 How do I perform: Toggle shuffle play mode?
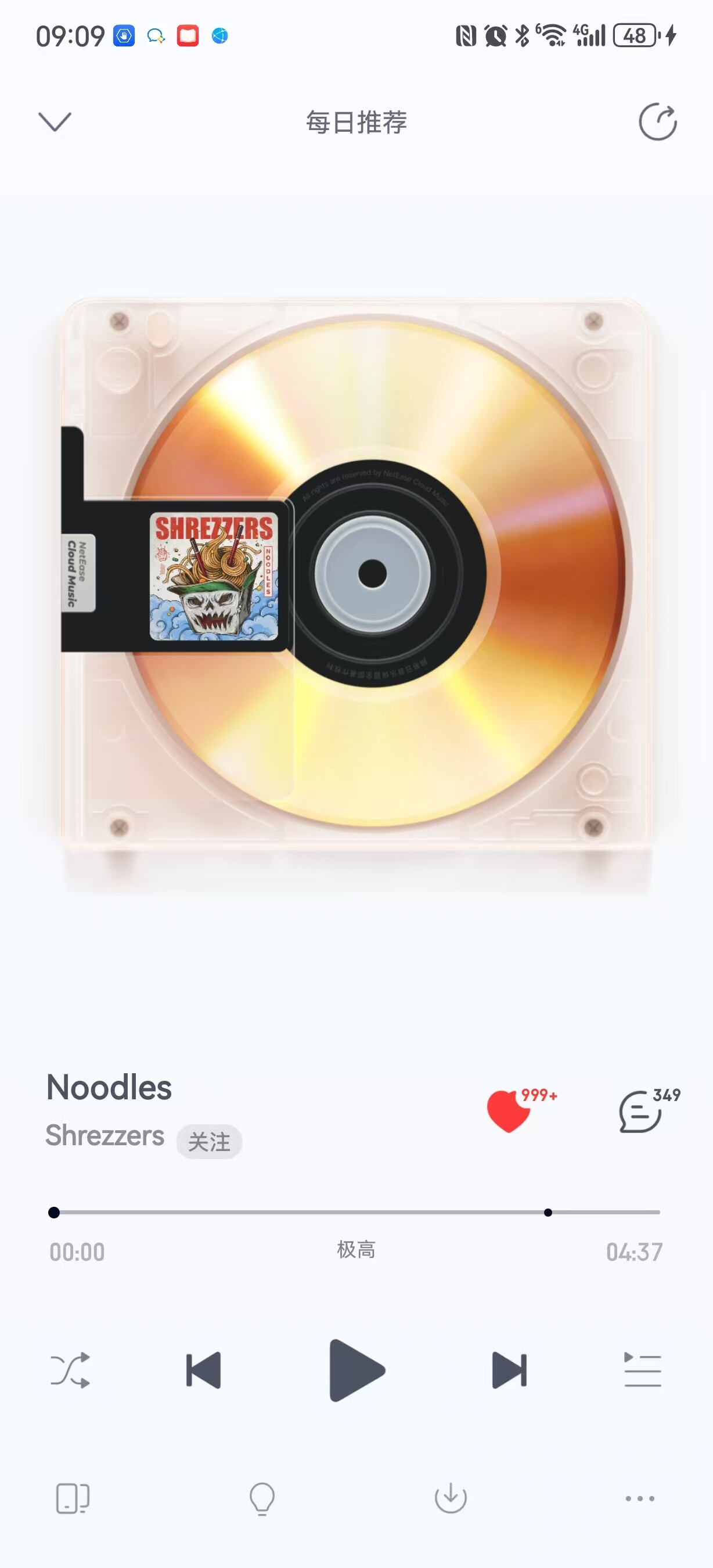tap(71, 1370)
